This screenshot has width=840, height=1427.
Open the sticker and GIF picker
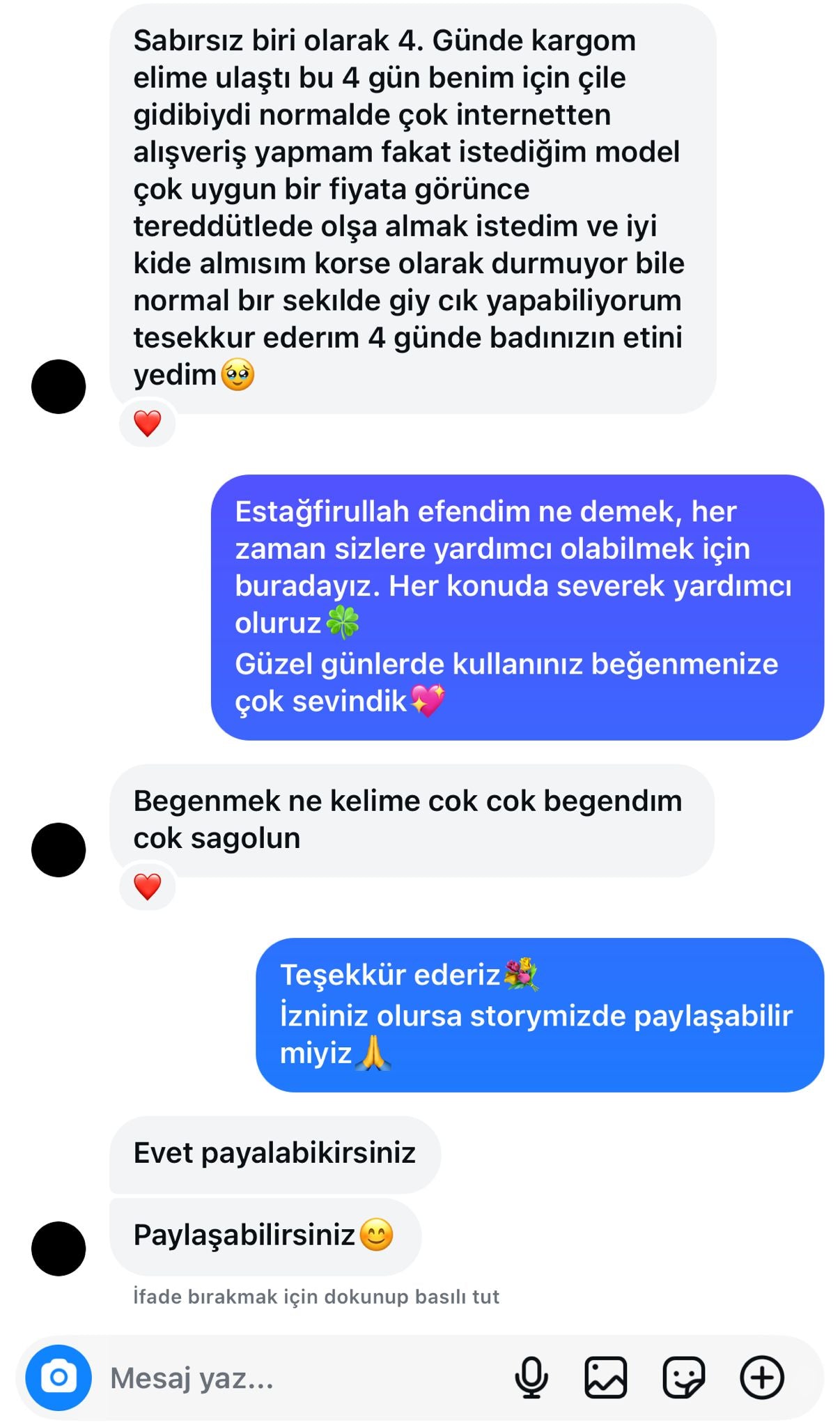click(683, 1378)
